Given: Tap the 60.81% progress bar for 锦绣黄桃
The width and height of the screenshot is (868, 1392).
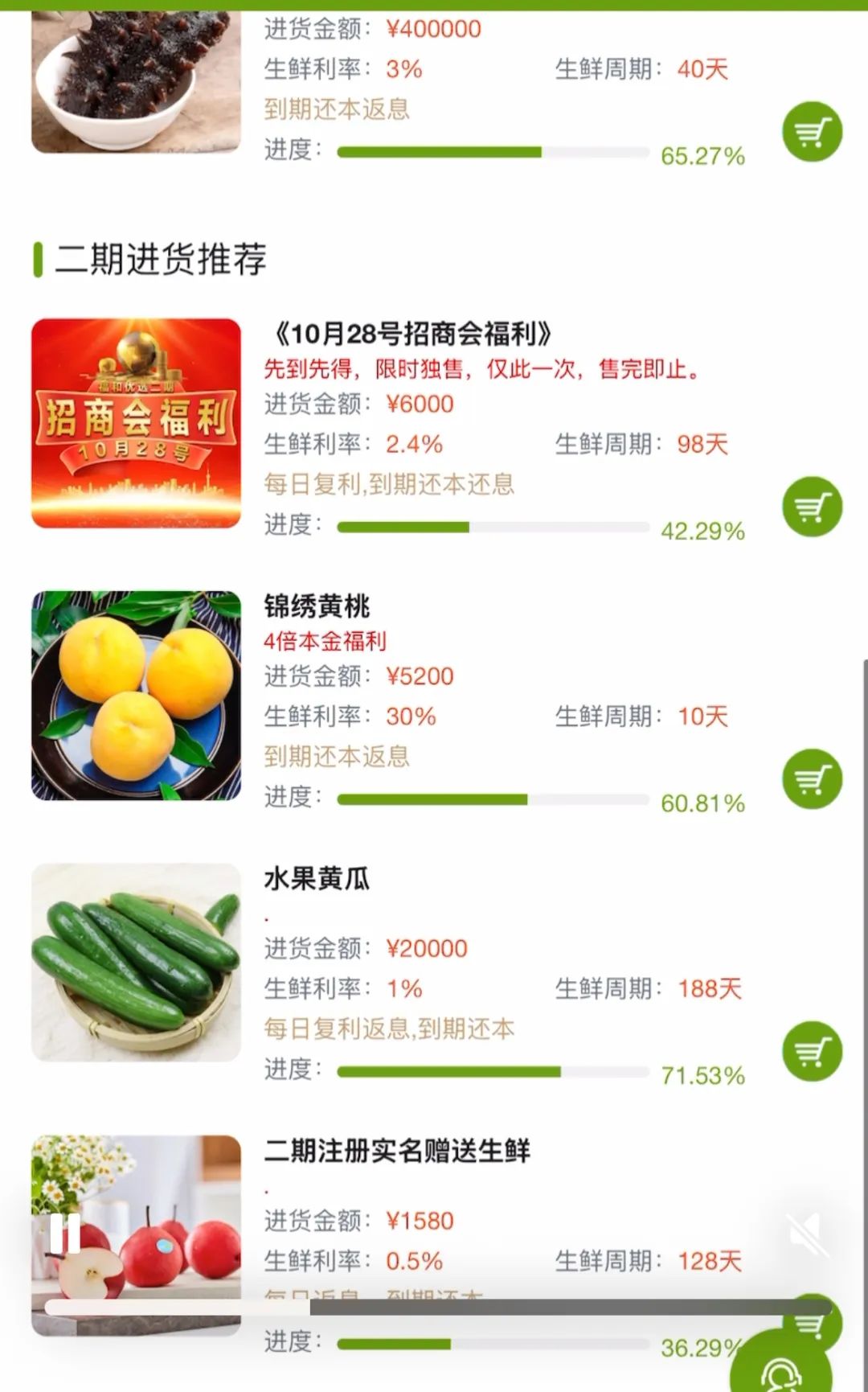Looking at the screenshot, I should click(x=494, y=797).
